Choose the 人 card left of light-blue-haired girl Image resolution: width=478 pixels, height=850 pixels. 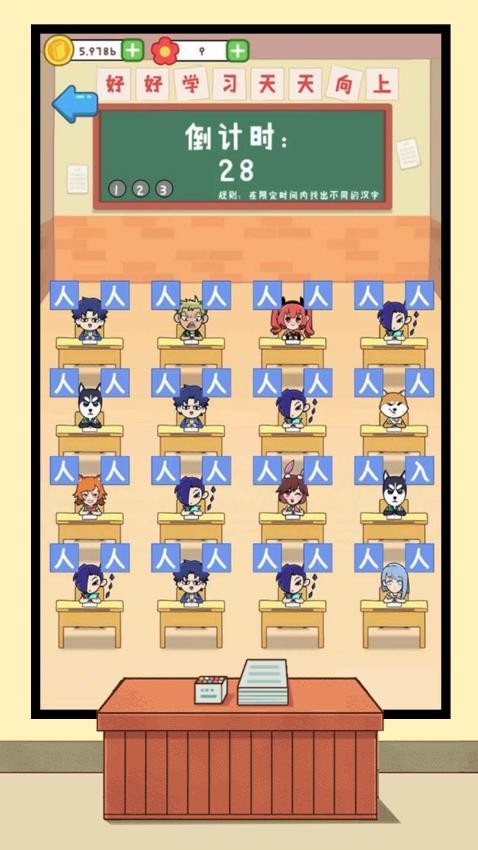click(x=369, y=558)
